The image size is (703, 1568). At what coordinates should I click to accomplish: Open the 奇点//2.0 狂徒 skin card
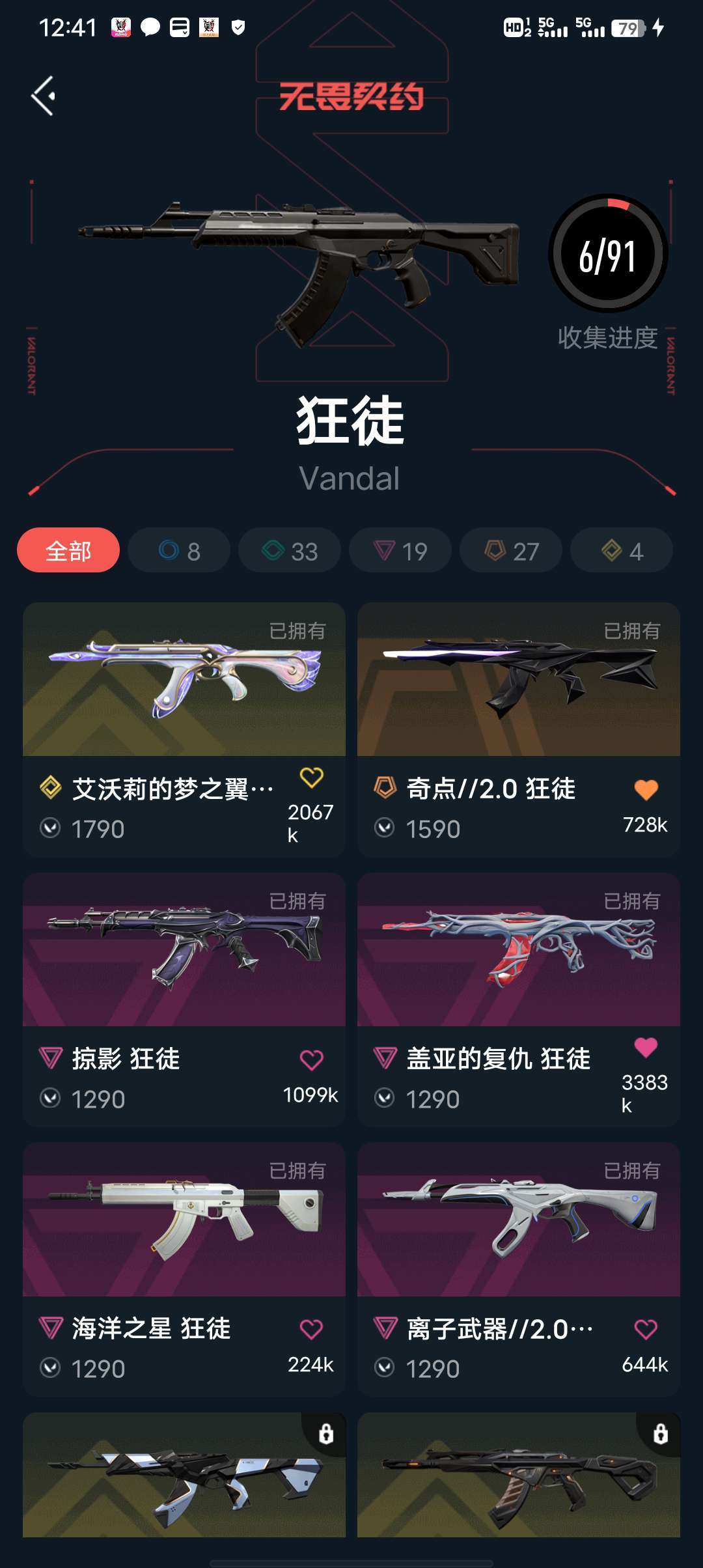tap(519, 729)
